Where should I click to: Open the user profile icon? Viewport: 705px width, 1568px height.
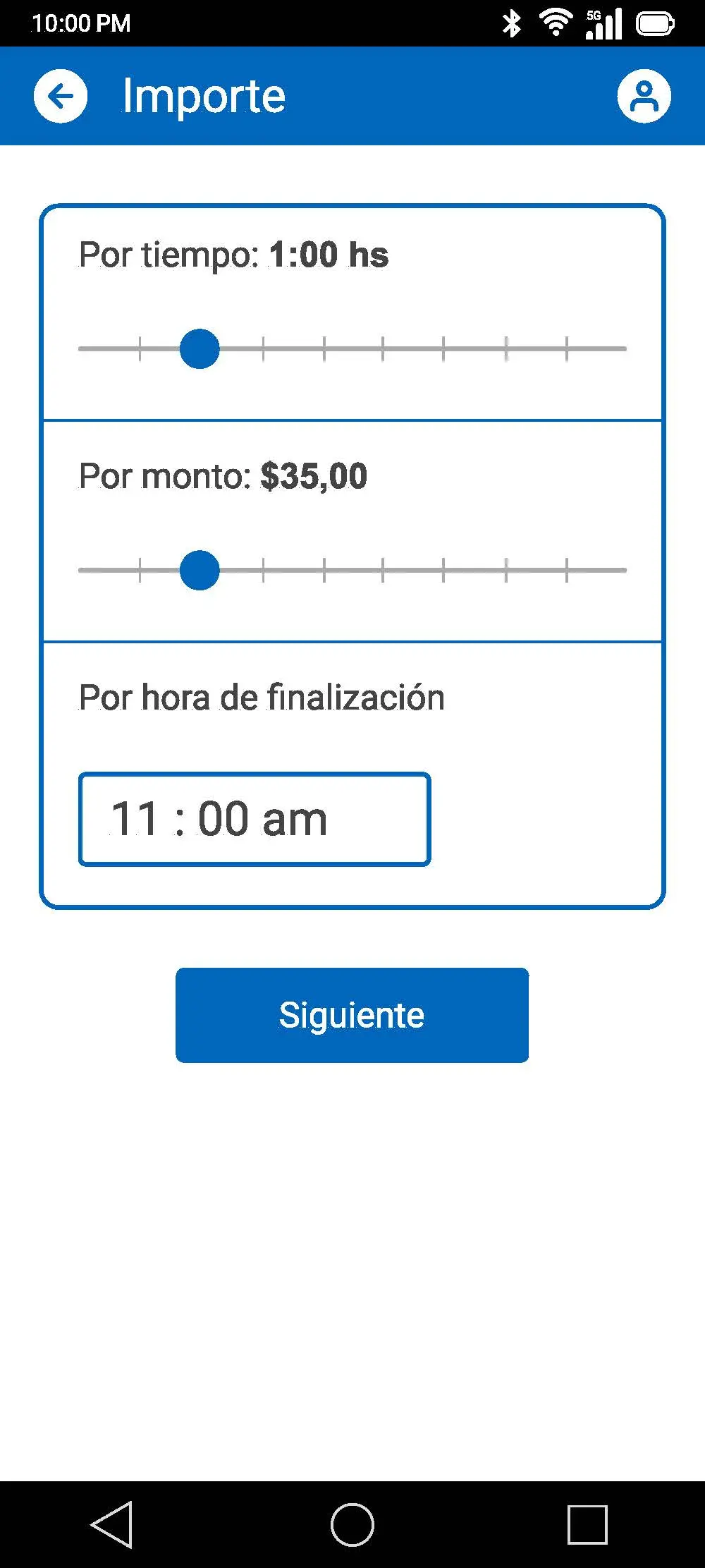(x=644, y=97)
